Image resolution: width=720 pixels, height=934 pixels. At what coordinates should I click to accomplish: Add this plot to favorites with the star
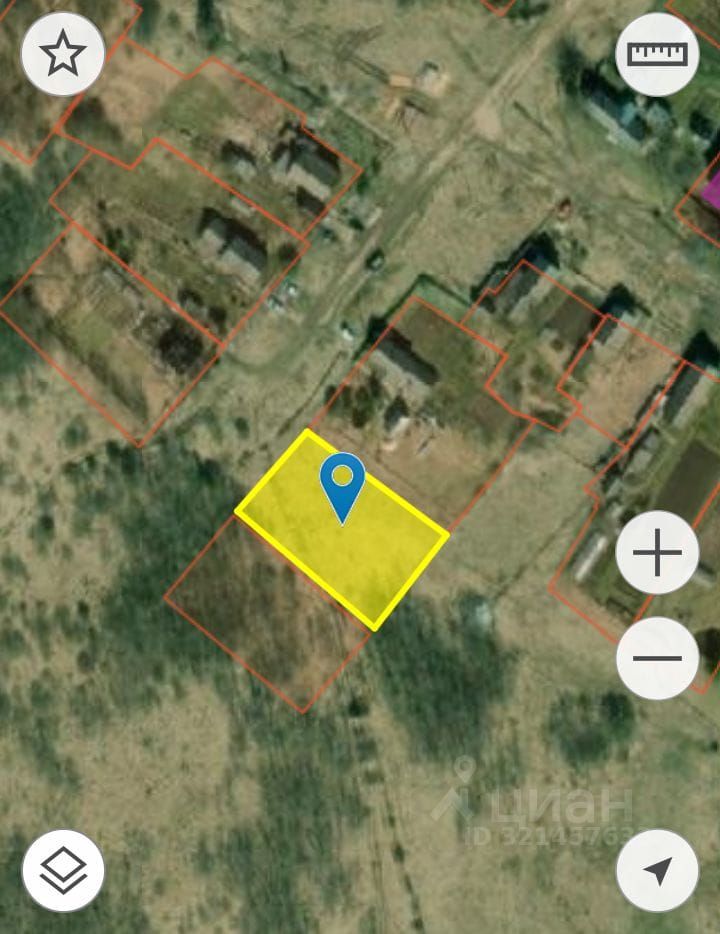63,54
